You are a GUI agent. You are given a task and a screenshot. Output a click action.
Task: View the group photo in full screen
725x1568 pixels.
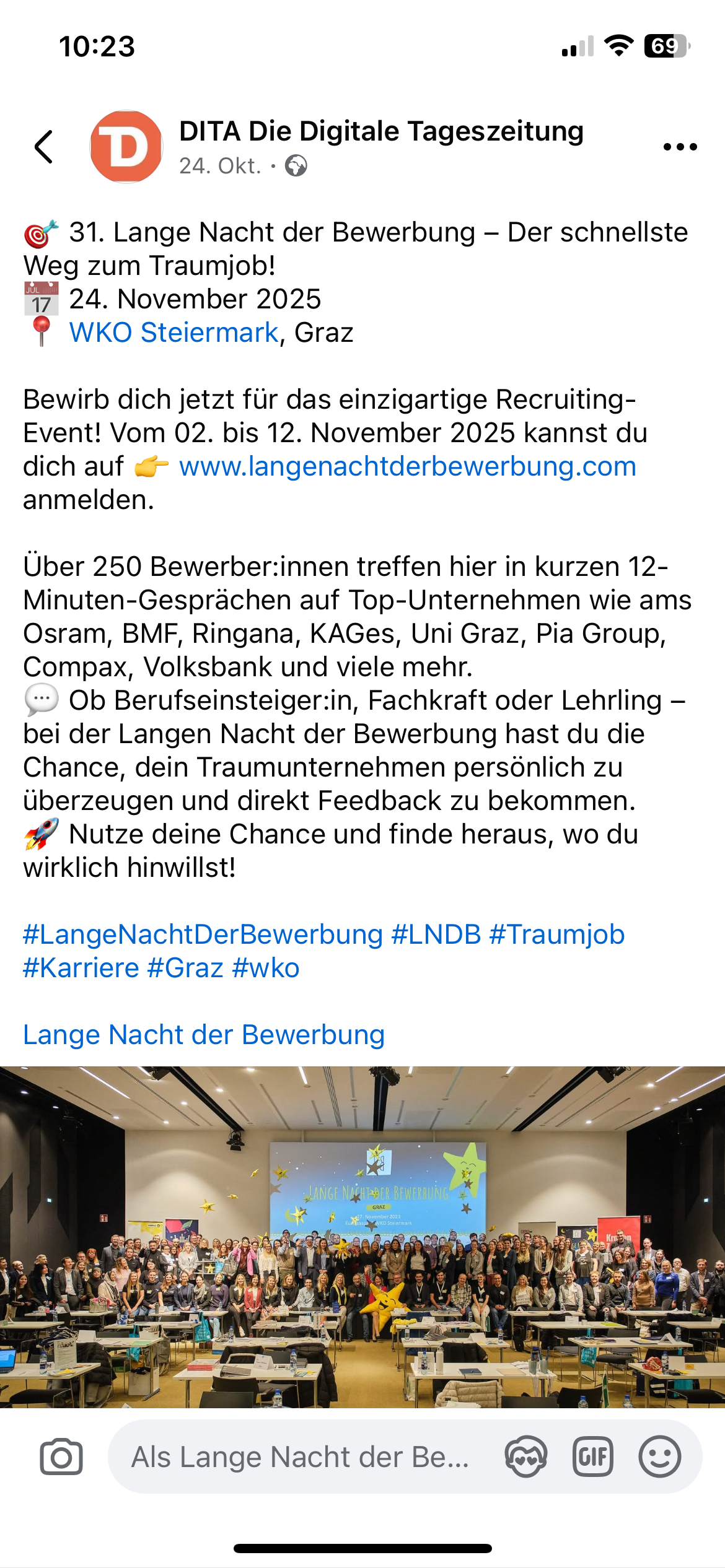pyautogui.click(x=362, y=1239)
